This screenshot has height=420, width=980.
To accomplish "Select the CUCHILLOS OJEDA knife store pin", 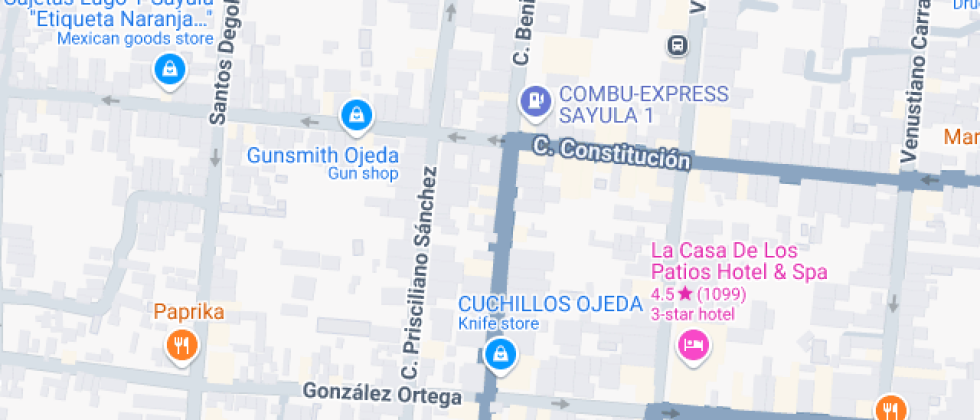I will pos(499,353).
